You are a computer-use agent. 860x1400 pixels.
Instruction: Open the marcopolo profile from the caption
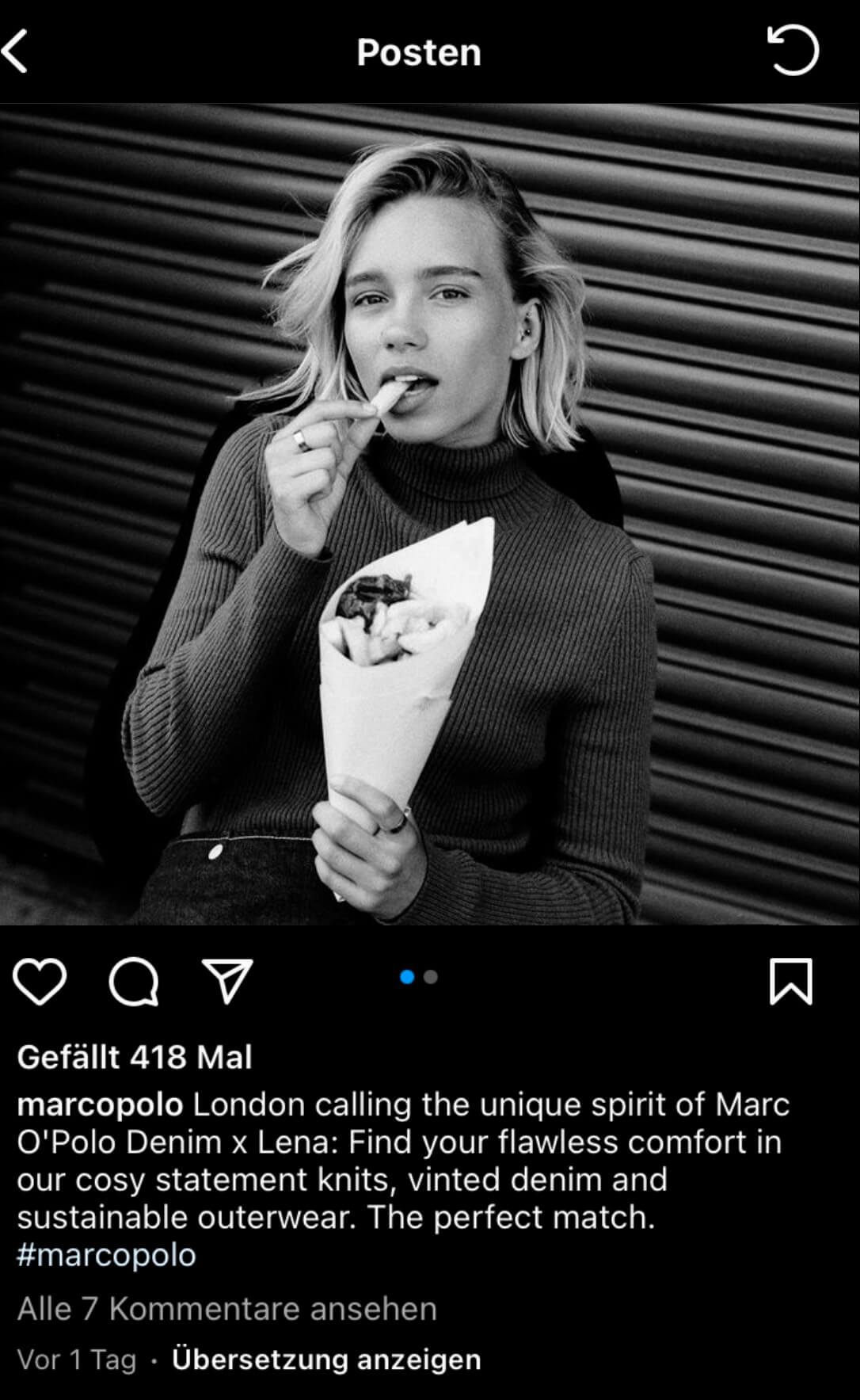pos(100,1104)
